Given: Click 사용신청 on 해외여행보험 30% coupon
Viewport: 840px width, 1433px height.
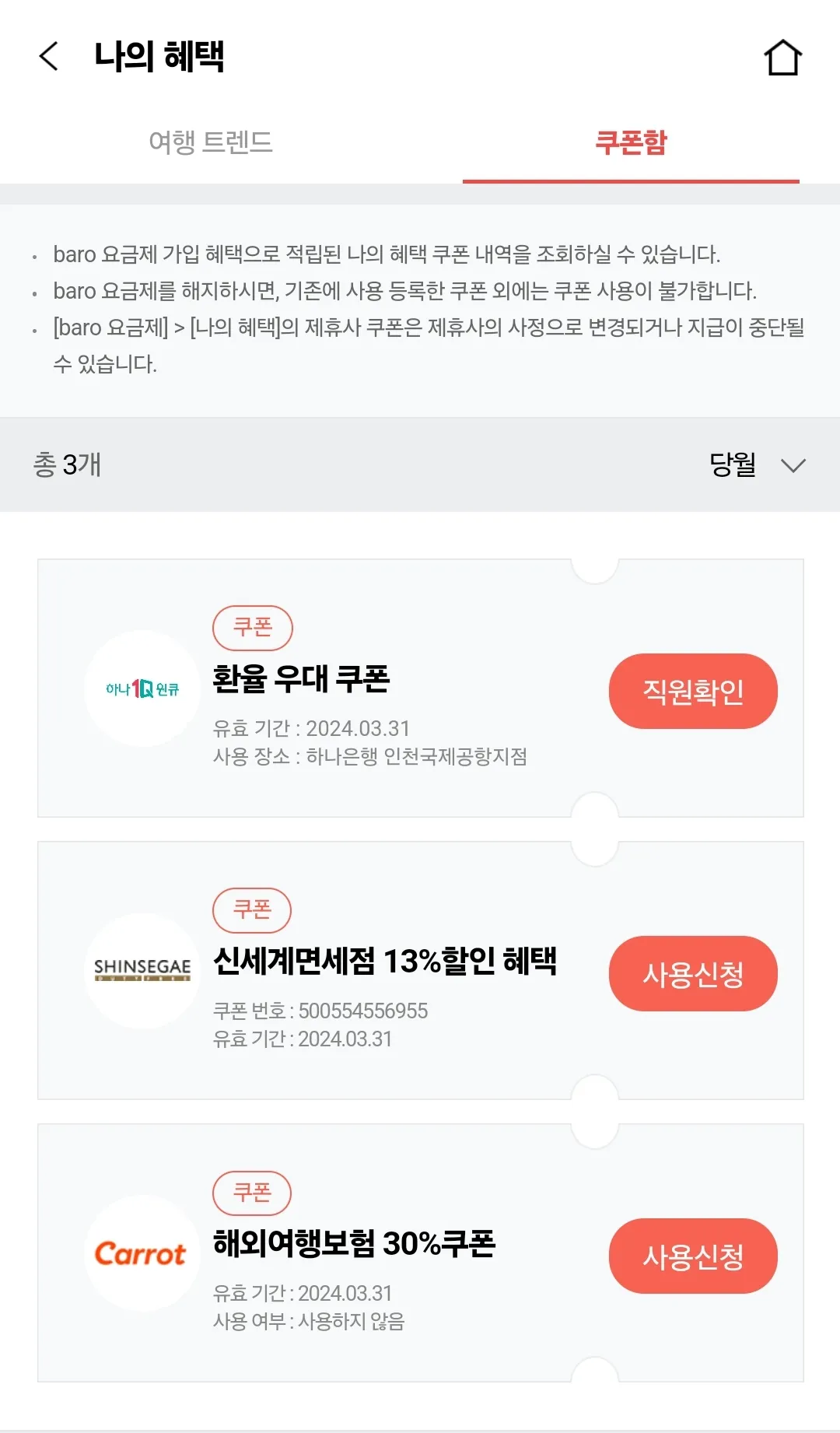Looking at the screenshot, I should [x=692, y=1256].
